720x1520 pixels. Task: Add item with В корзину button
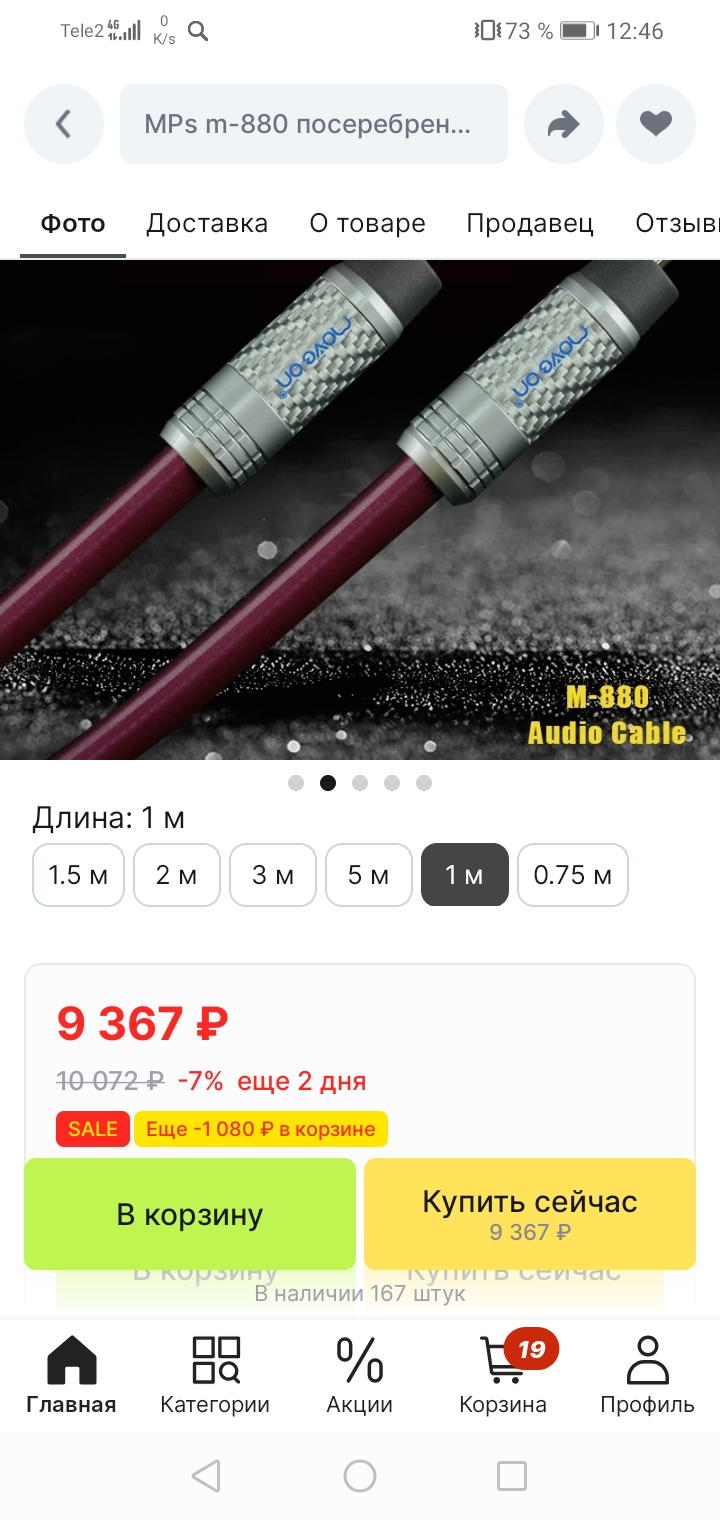pyautogui.click(x=190, y=1214)
